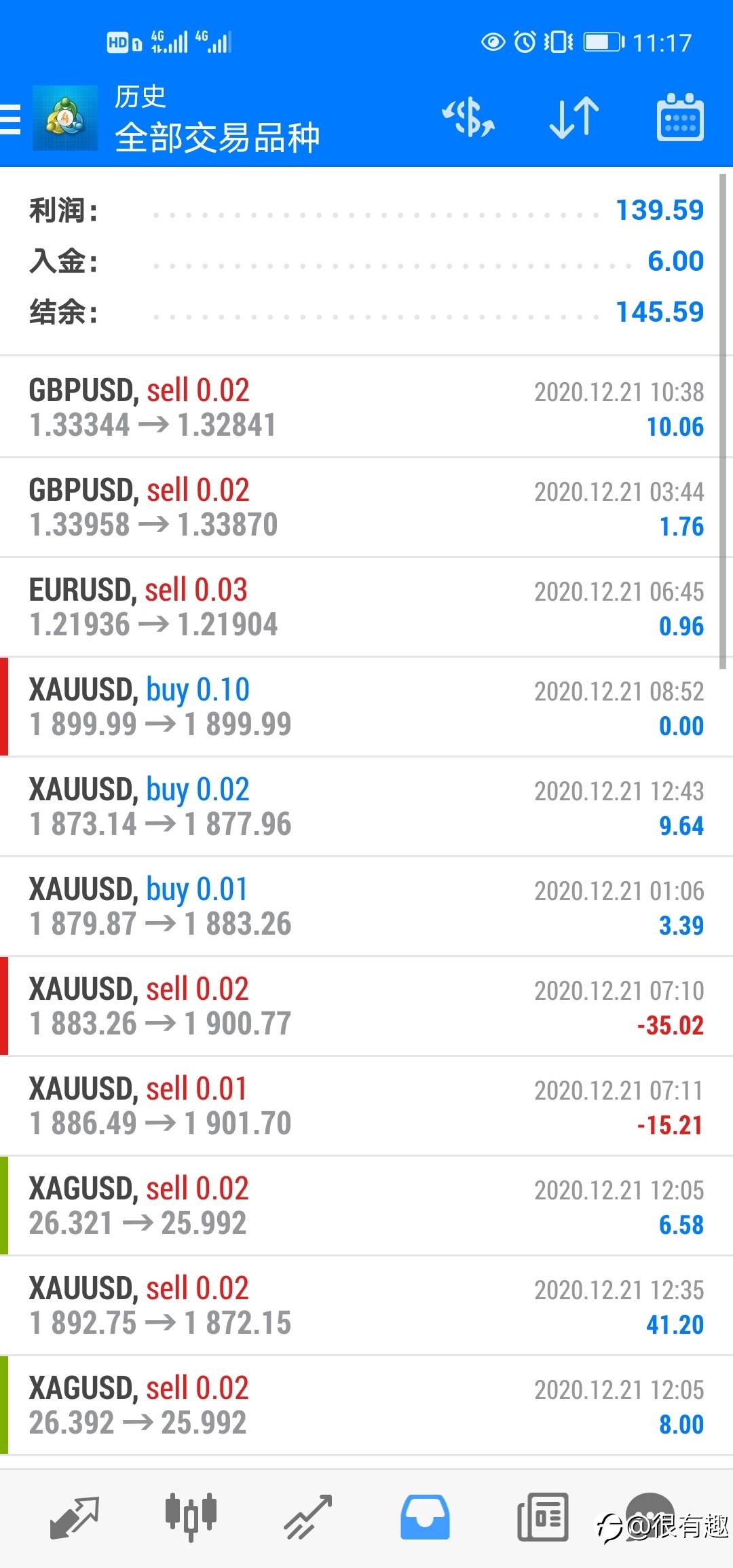Open the XAUUSD buy trade with 9.64 profit
This screenshot has height=1568, width=733.
point(366,806)
